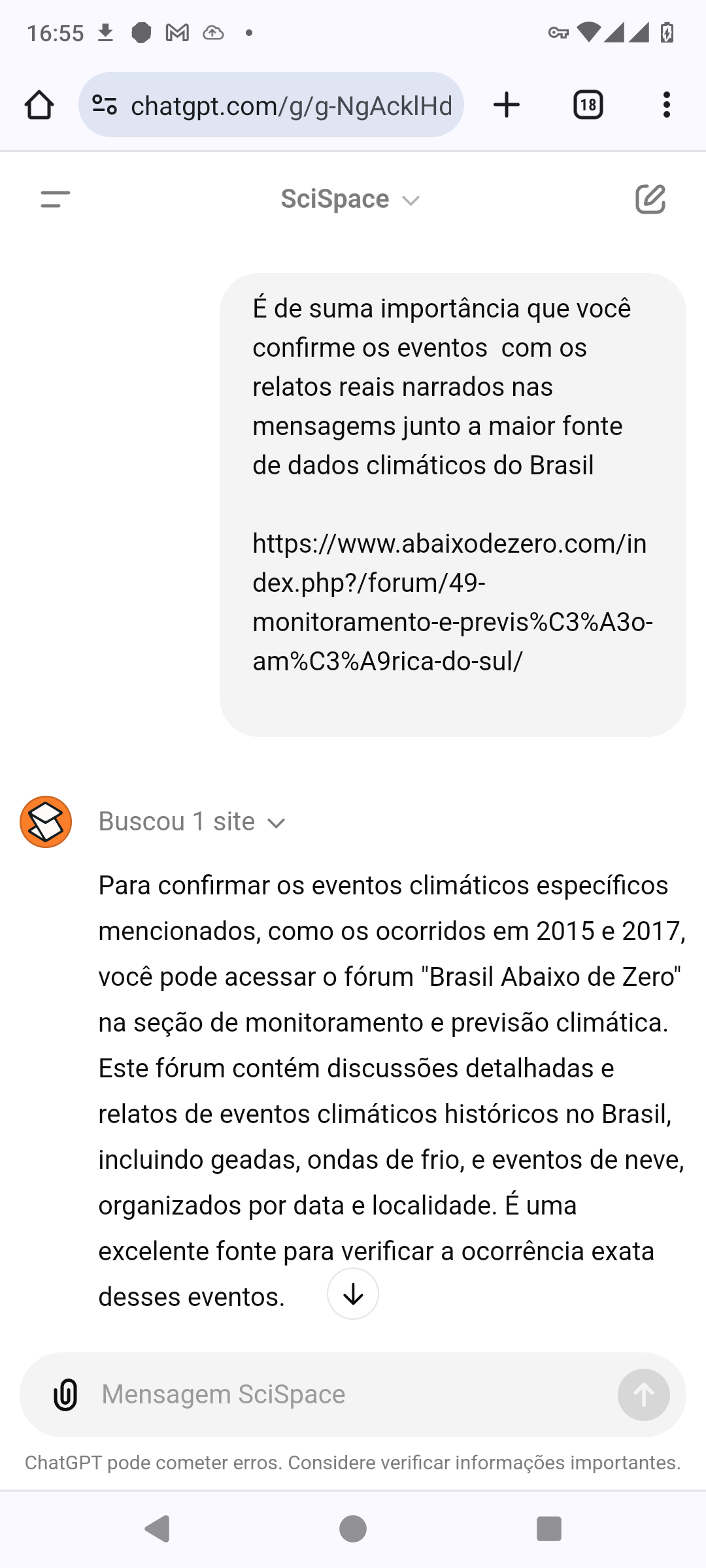The image size is (706, 1568).
Task: Show the 18 open tabs
Action: point(588,105)
